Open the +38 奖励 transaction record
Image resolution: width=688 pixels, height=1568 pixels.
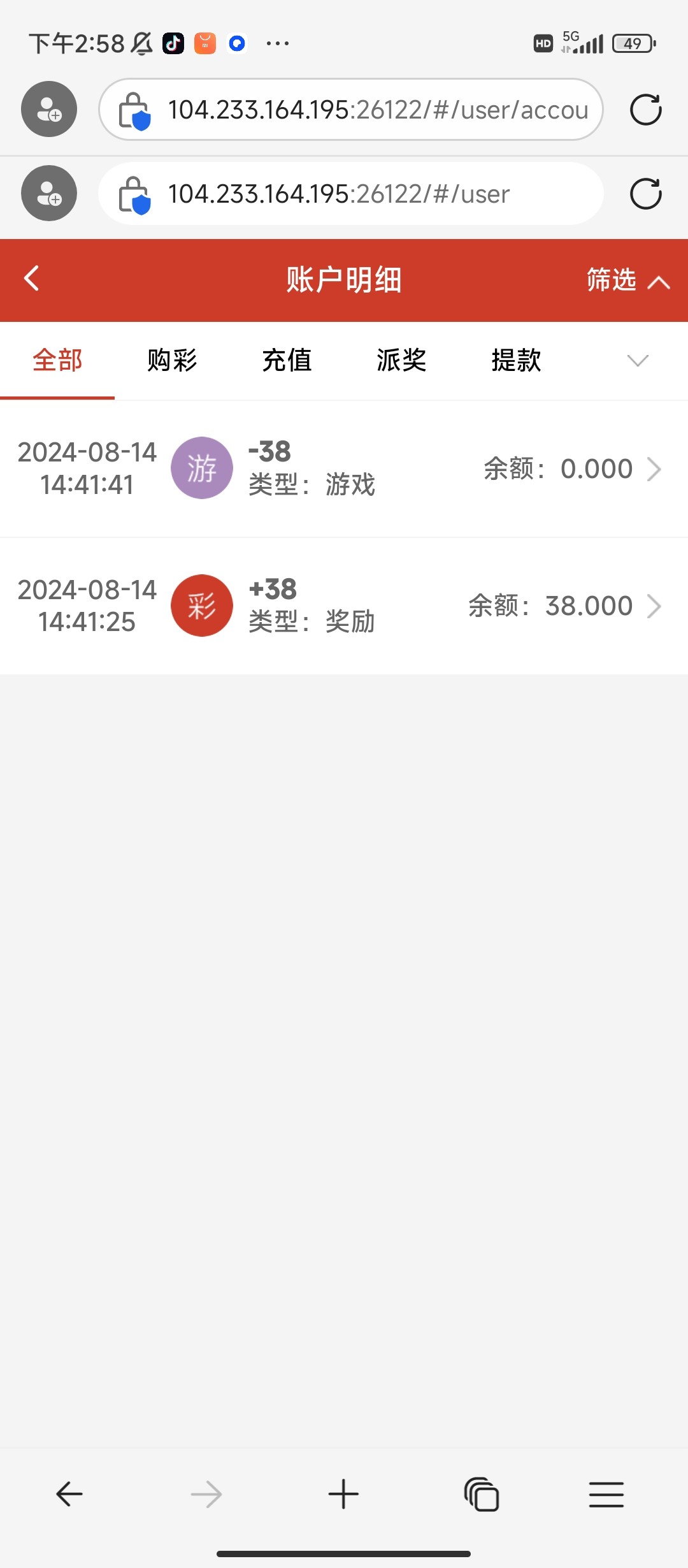[344, 606]
